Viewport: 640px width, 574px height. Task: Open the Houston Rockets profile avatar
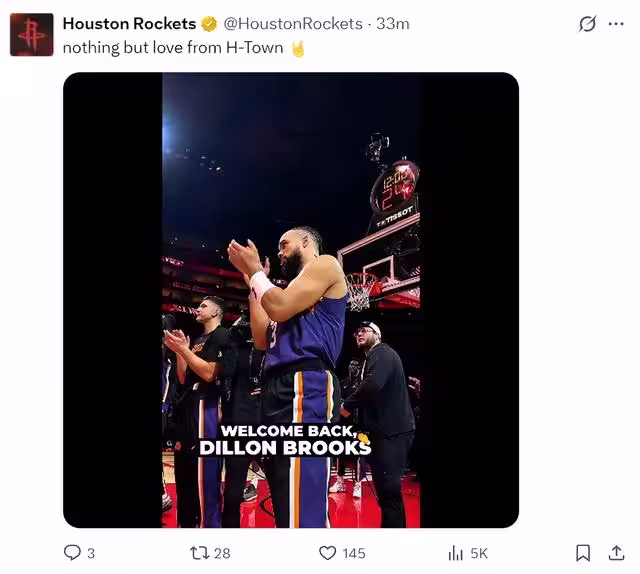pyautogui.click(x=32, y=35)
